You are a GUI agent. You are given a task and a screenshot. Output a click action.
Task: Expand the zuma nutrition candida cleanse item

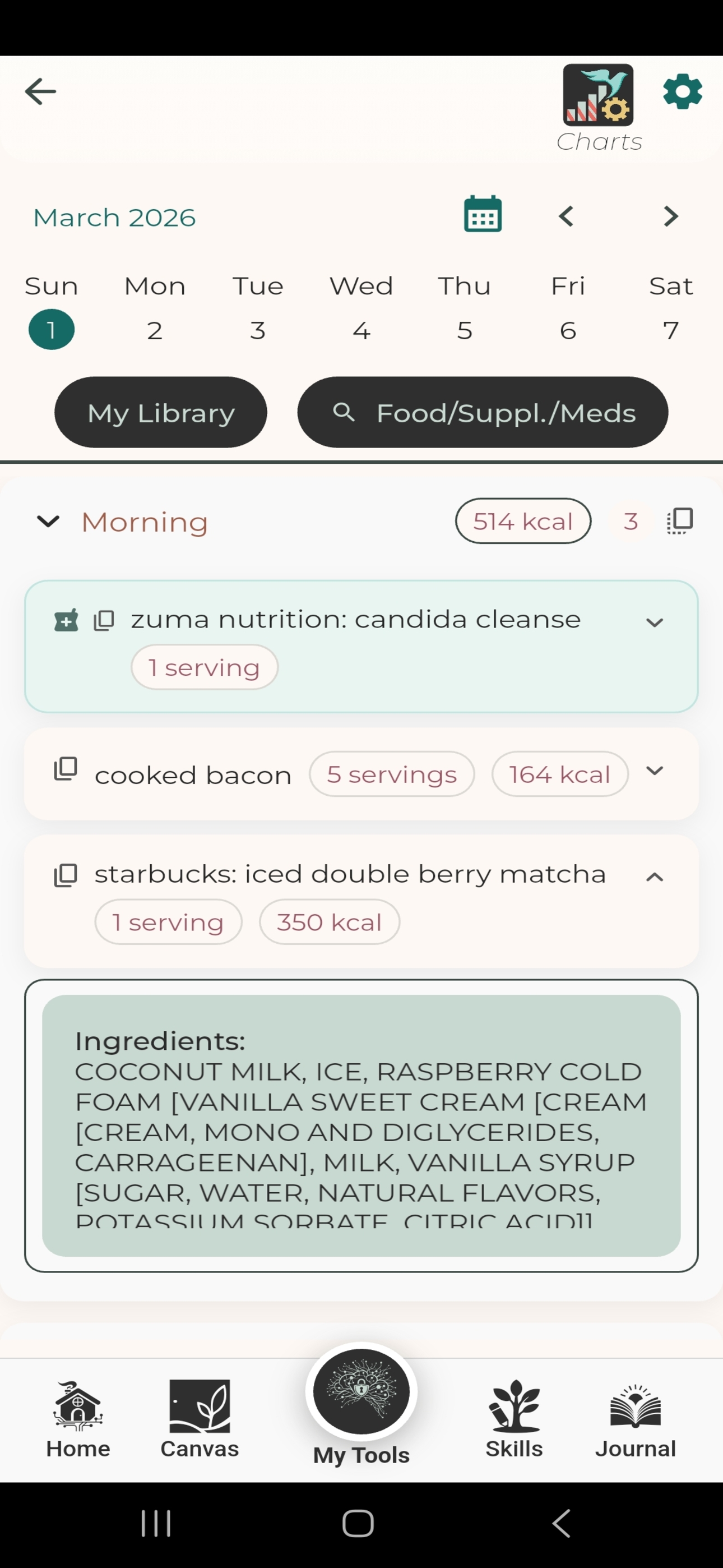655,622
